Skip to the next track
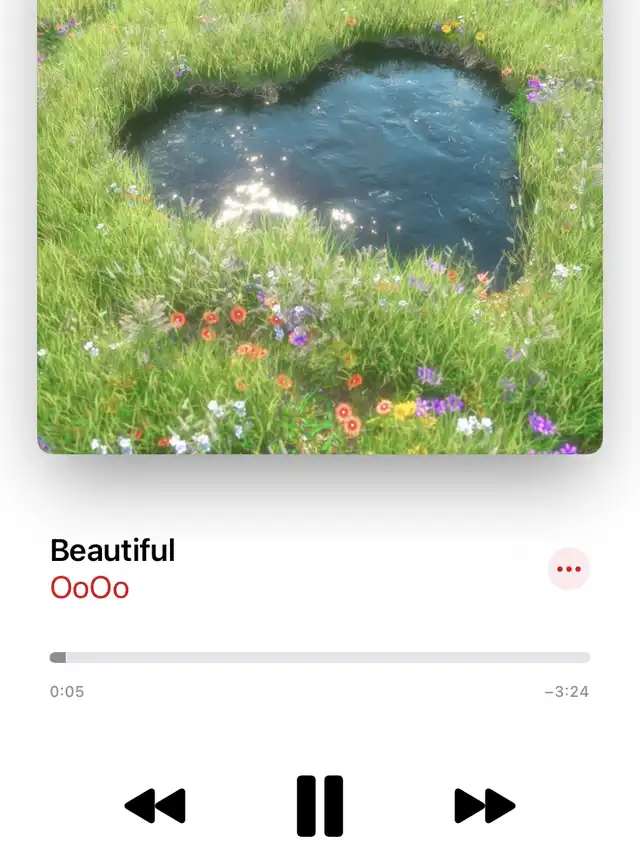This screenshot has height=853, width=640. [x=484, y=805]
